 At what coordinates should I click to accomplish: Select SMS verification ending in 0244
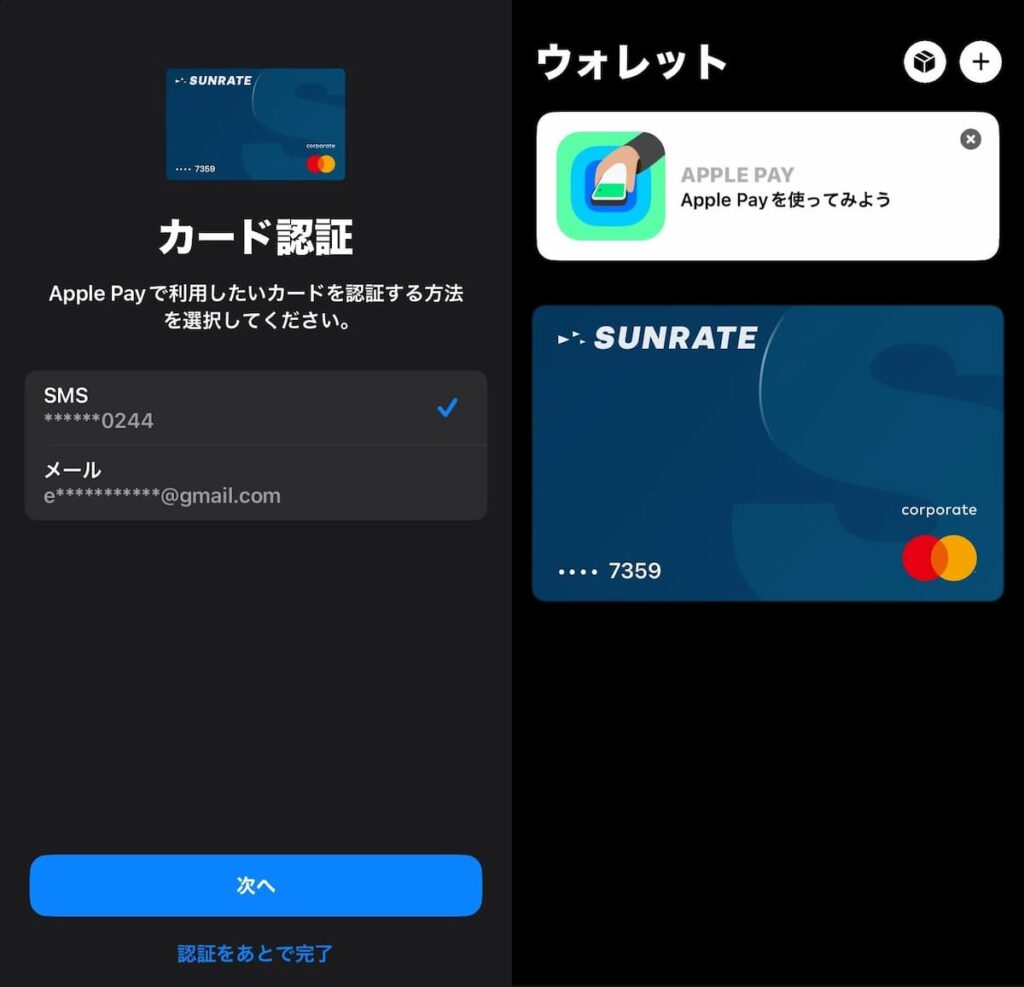coord(255,408)
